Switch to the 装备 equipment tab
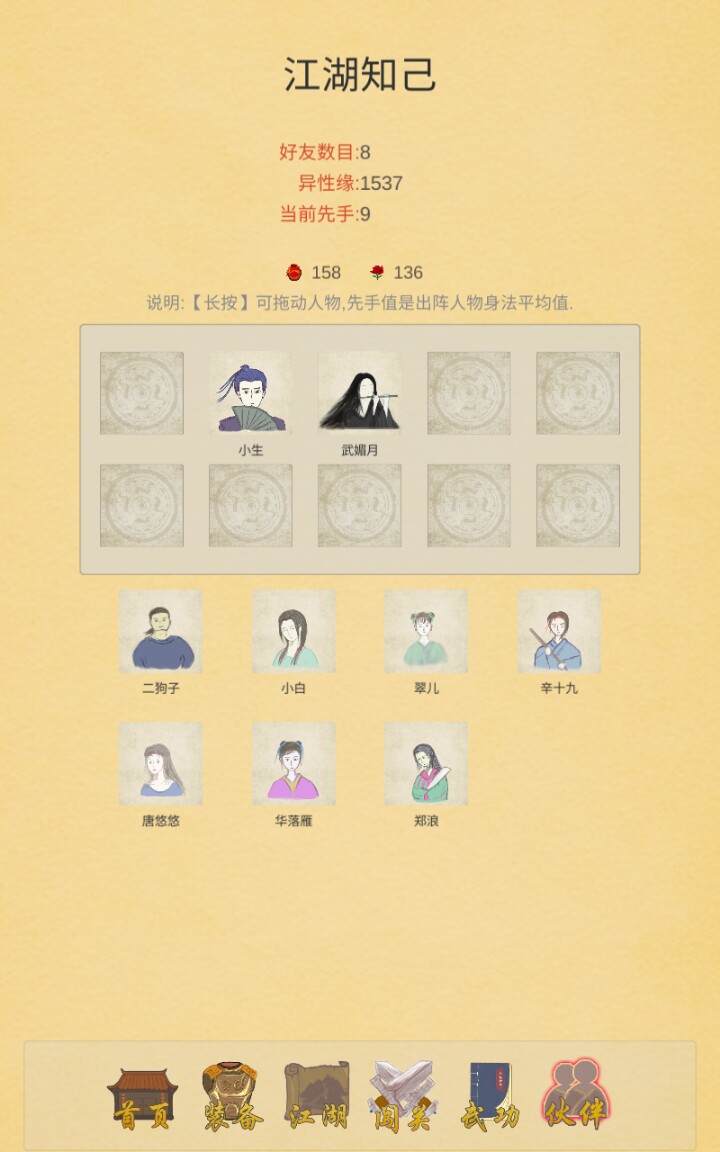Image resolution: width=720 pixels, height=1152 pixels. [x=231, y=1096]
